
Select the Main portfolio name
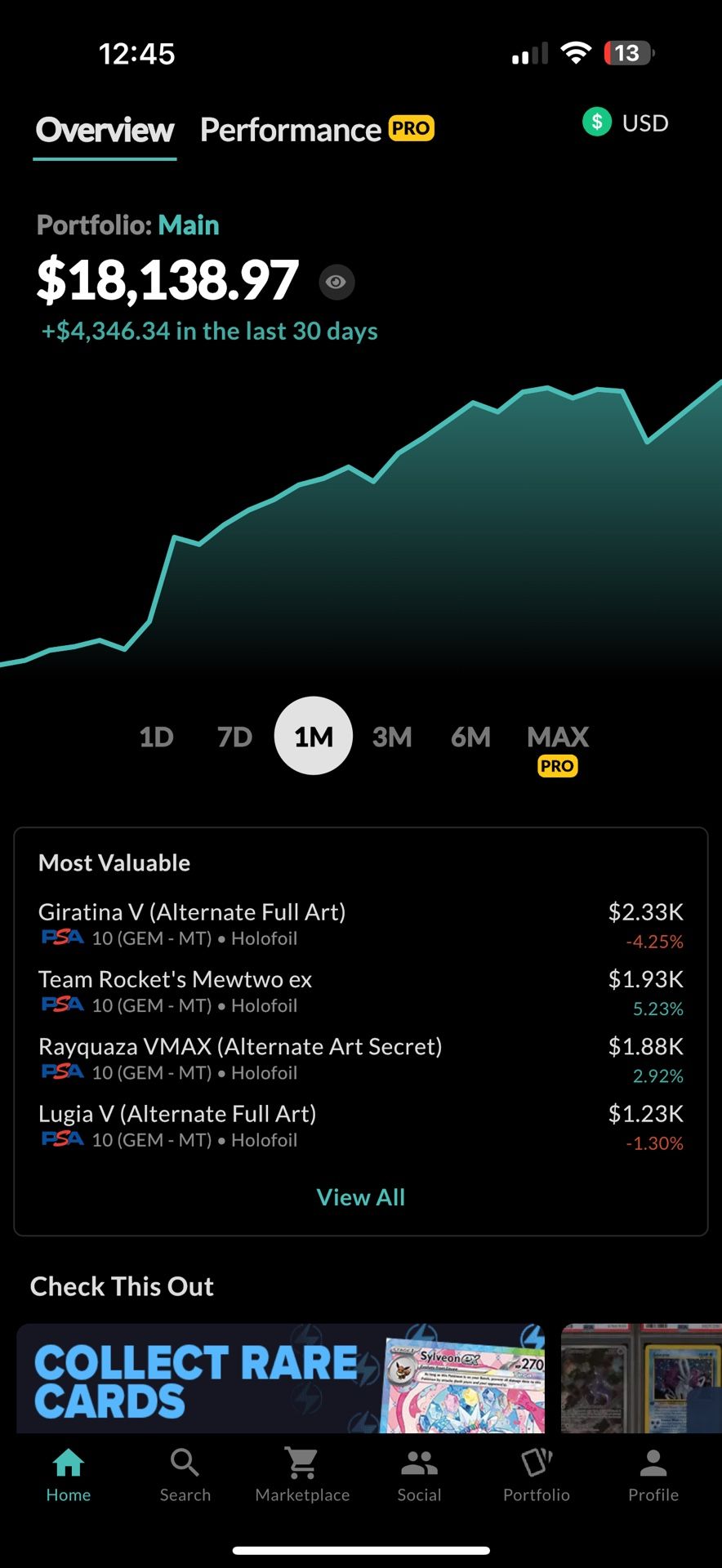coord(189,225)
